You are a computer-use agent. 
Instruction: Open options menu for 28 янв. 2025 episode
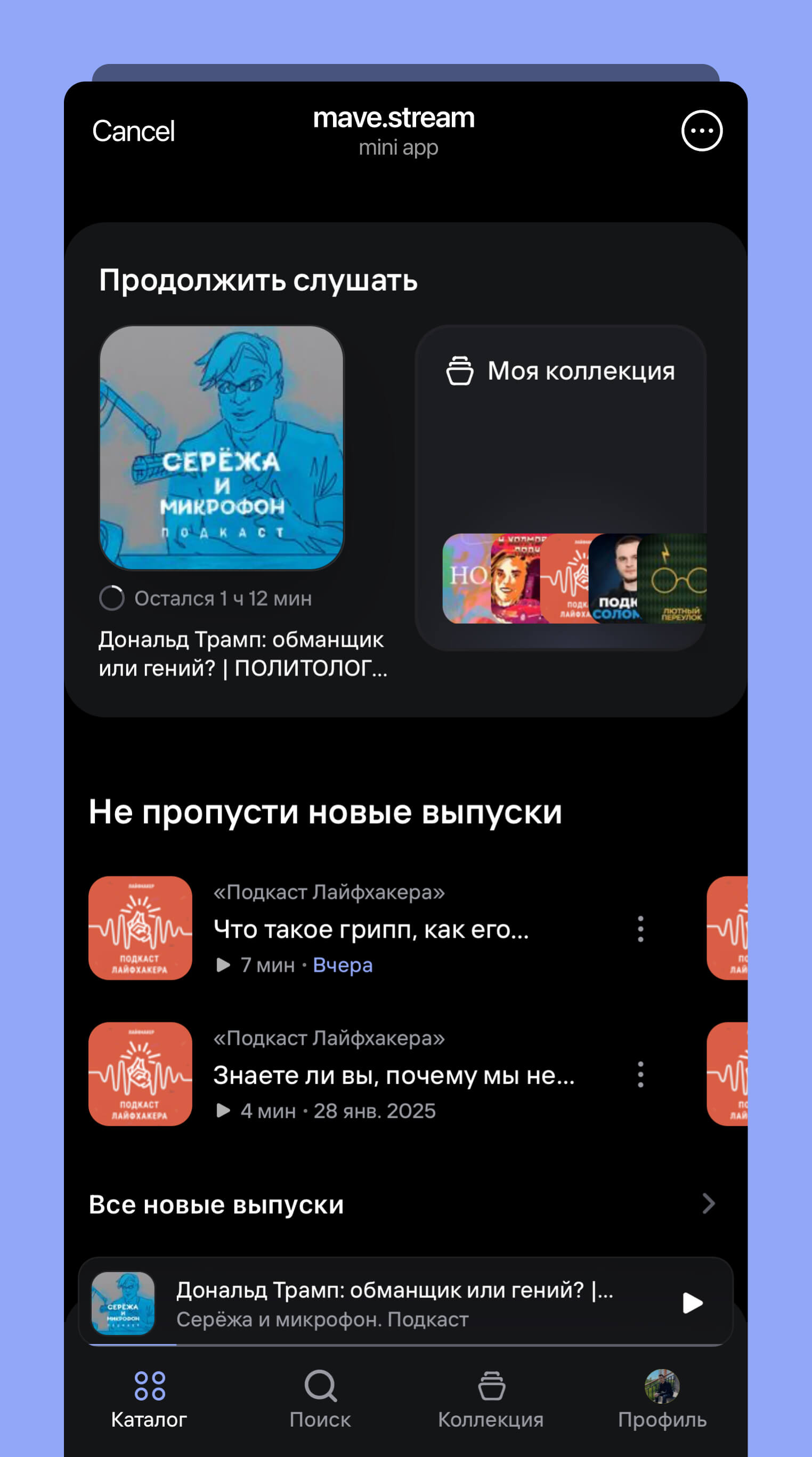point(639,1074)
